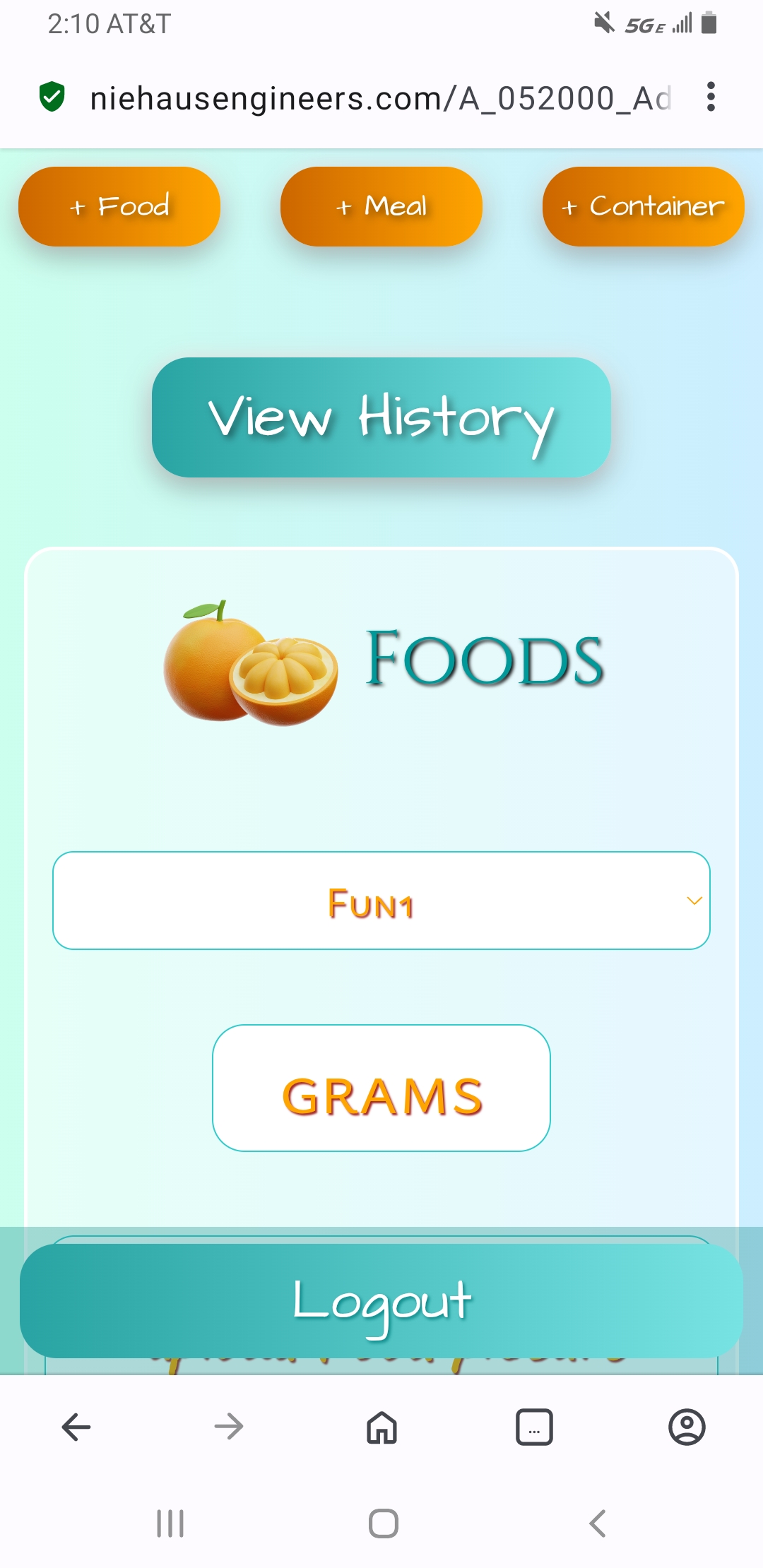Image resolution: width=763 pixels, height=1568 pixels.
Task: Tap the site address bar
Action: [380, 98]
